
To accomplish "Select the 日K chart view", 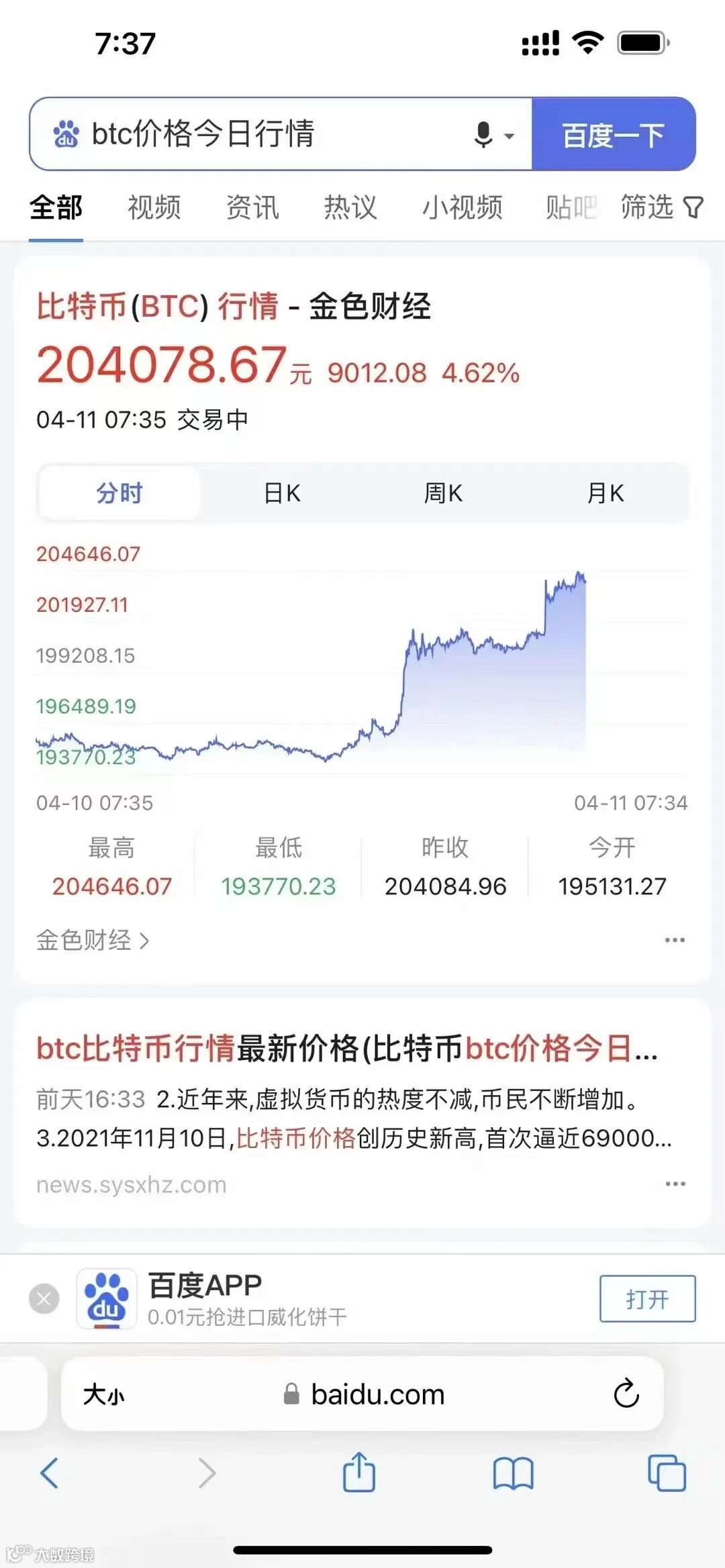I will pos(282,493).
